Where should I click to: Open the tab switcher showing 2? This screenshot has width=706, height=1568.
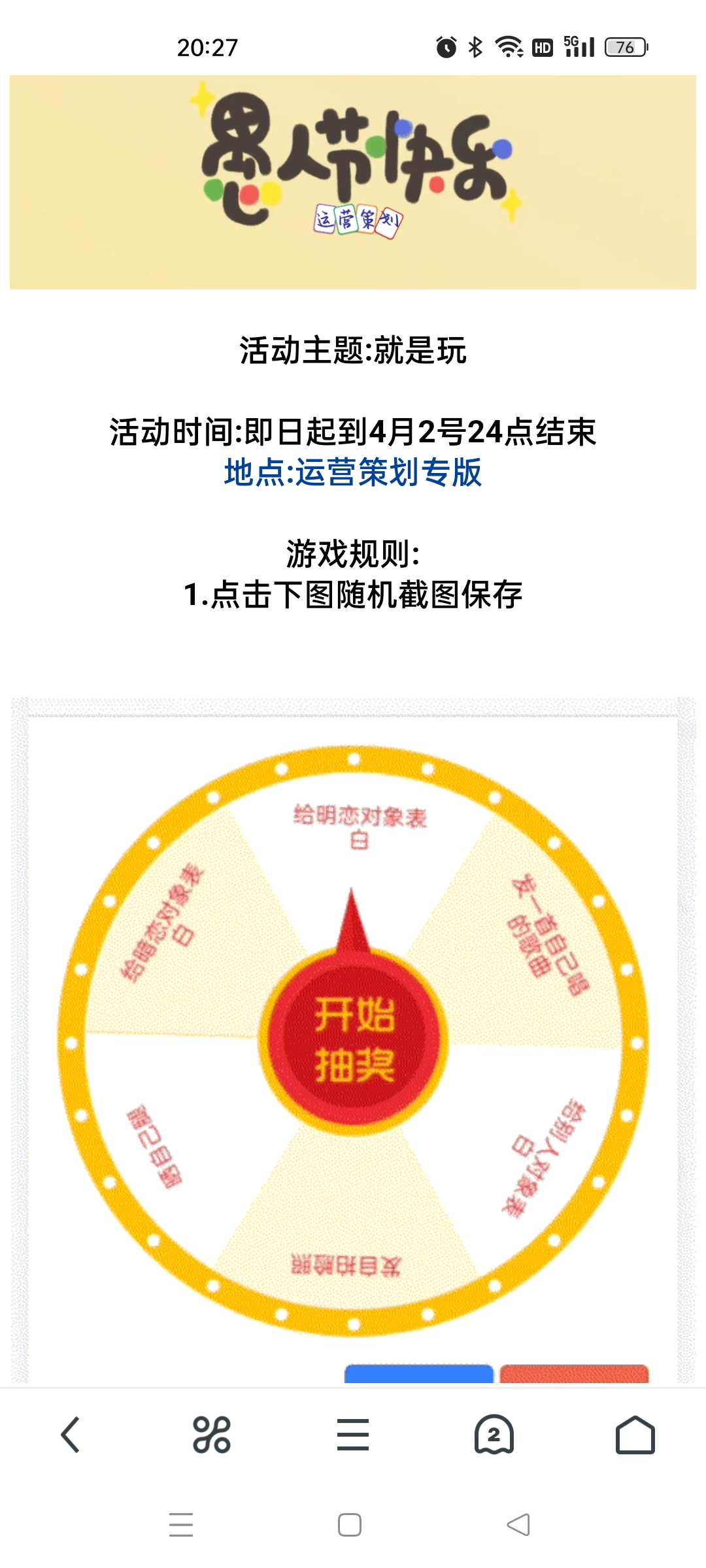tap(494, 1435)
